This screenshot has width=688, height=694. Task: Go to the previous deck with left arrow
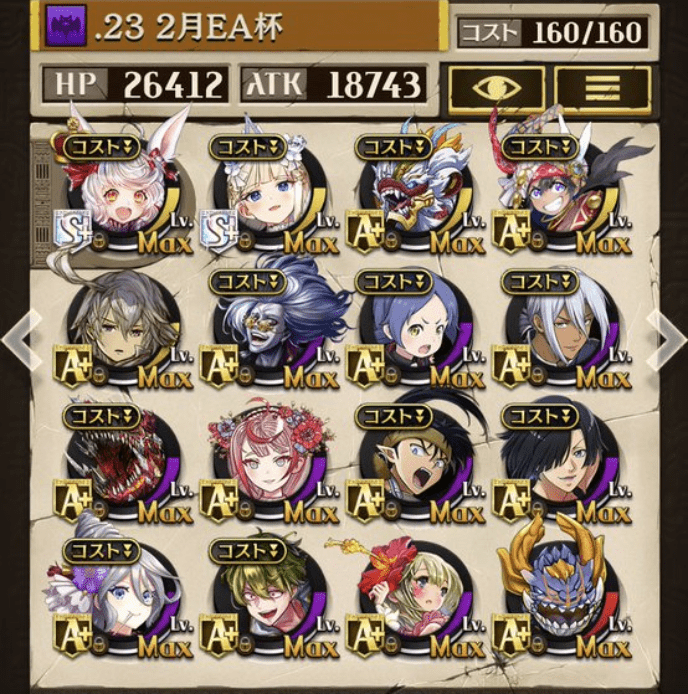pyautogui.click(x=18, y=339)
